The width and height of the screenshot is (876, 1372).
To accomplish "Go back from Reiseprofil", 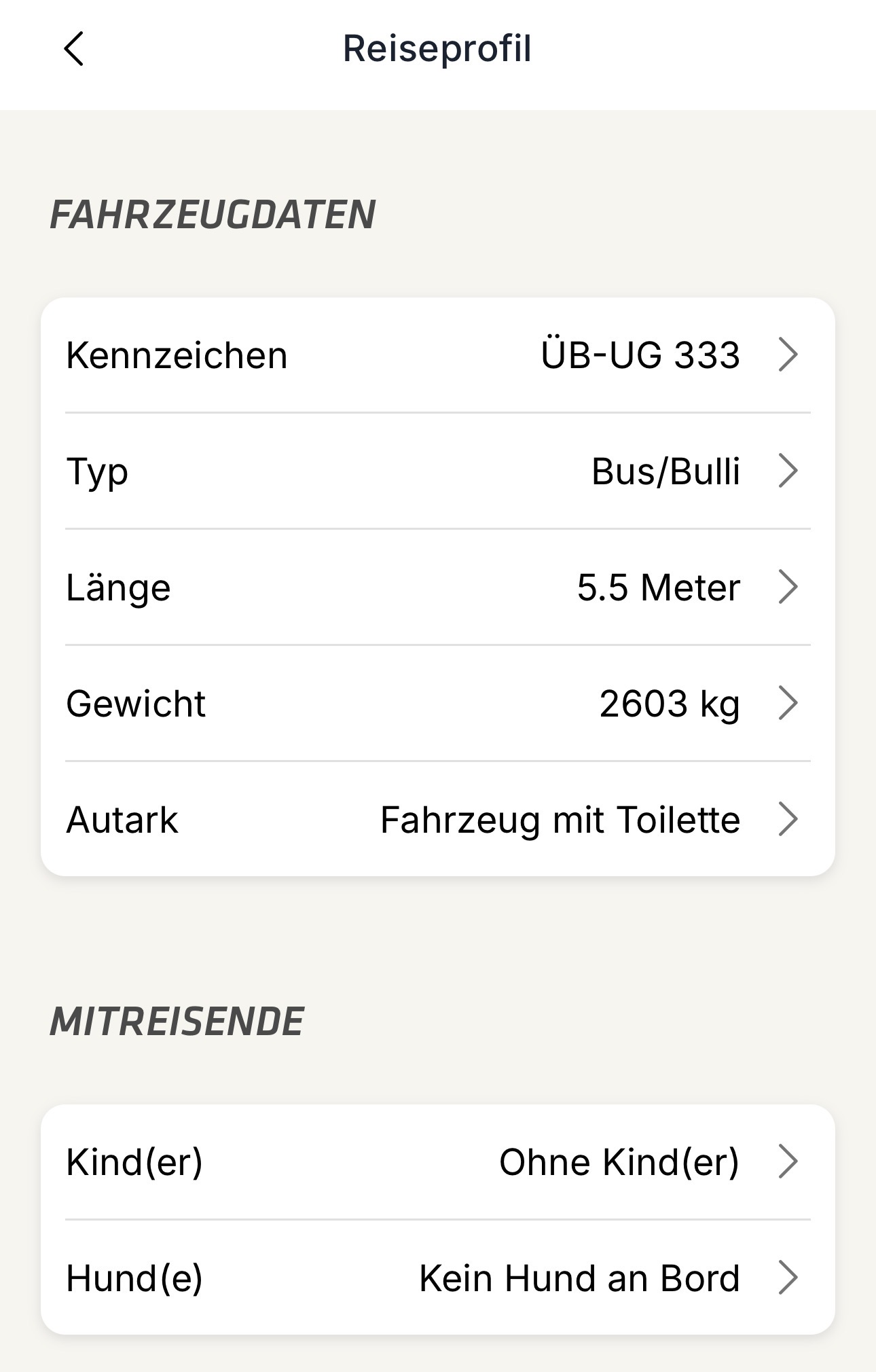I will 73,49.
